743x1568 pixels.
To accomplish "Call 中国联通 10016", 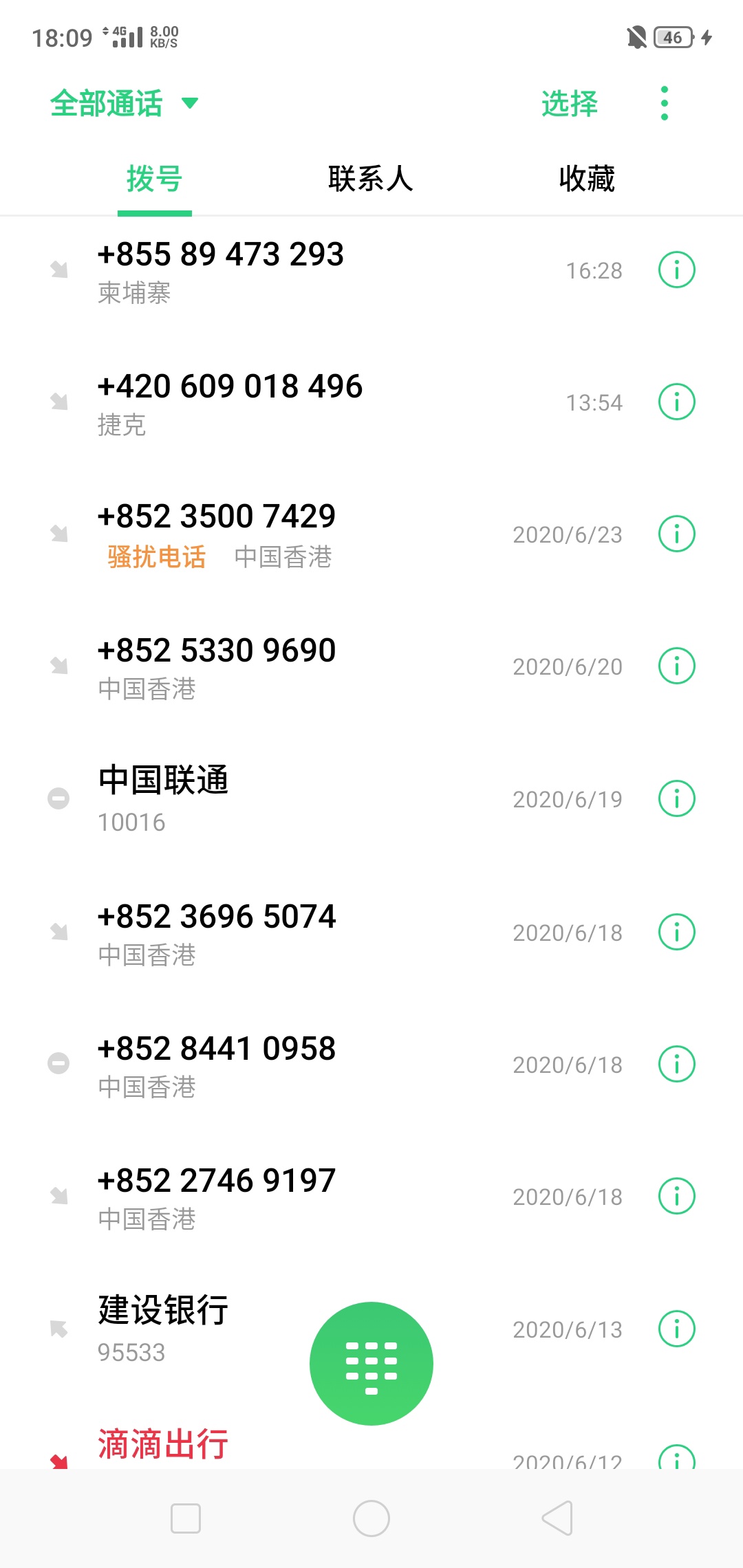I will [x=323, y=799].
